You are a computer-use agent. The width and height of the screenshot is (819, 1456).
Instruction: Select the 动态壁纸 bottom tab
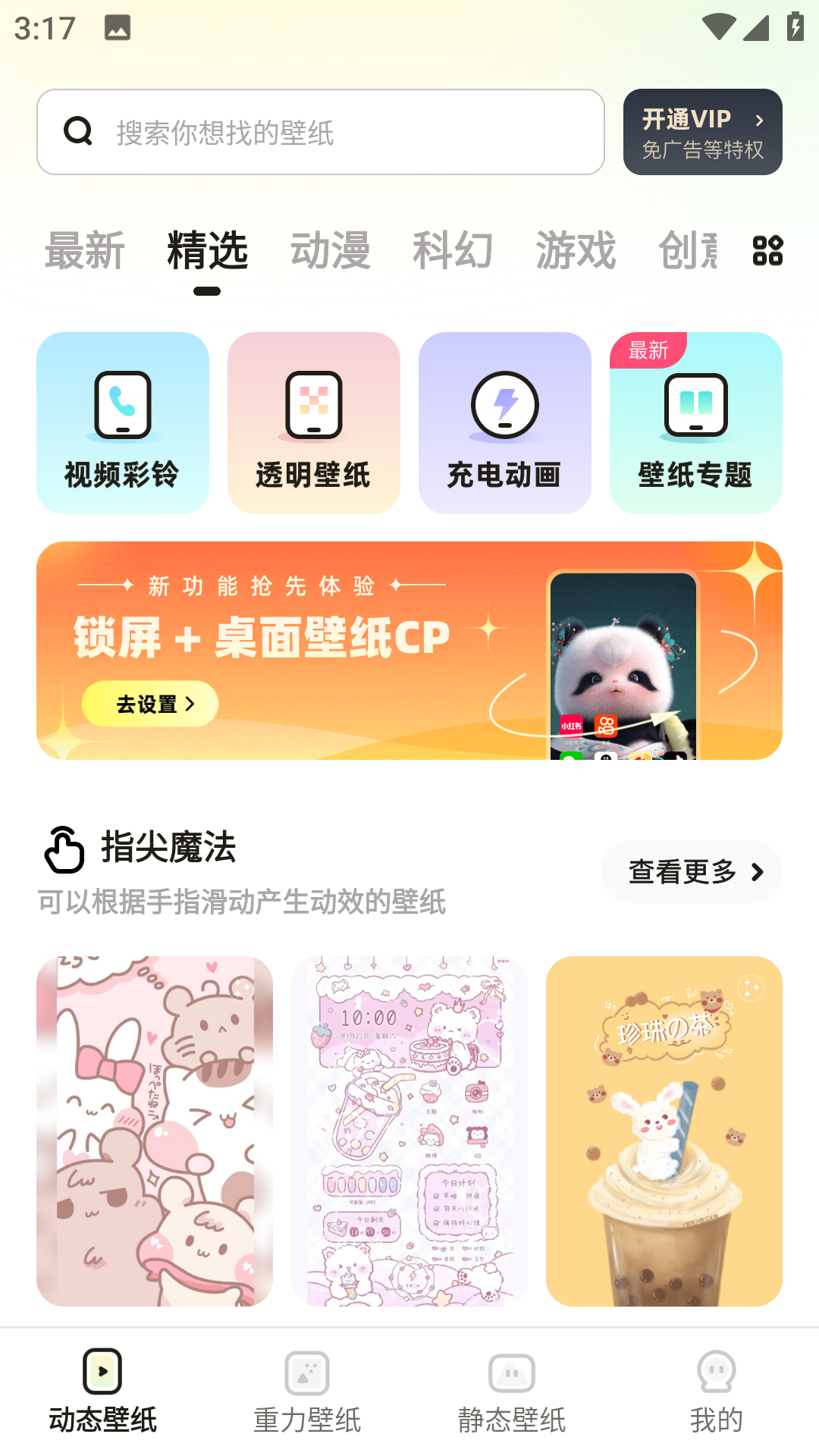click(x=102, y=1392)
